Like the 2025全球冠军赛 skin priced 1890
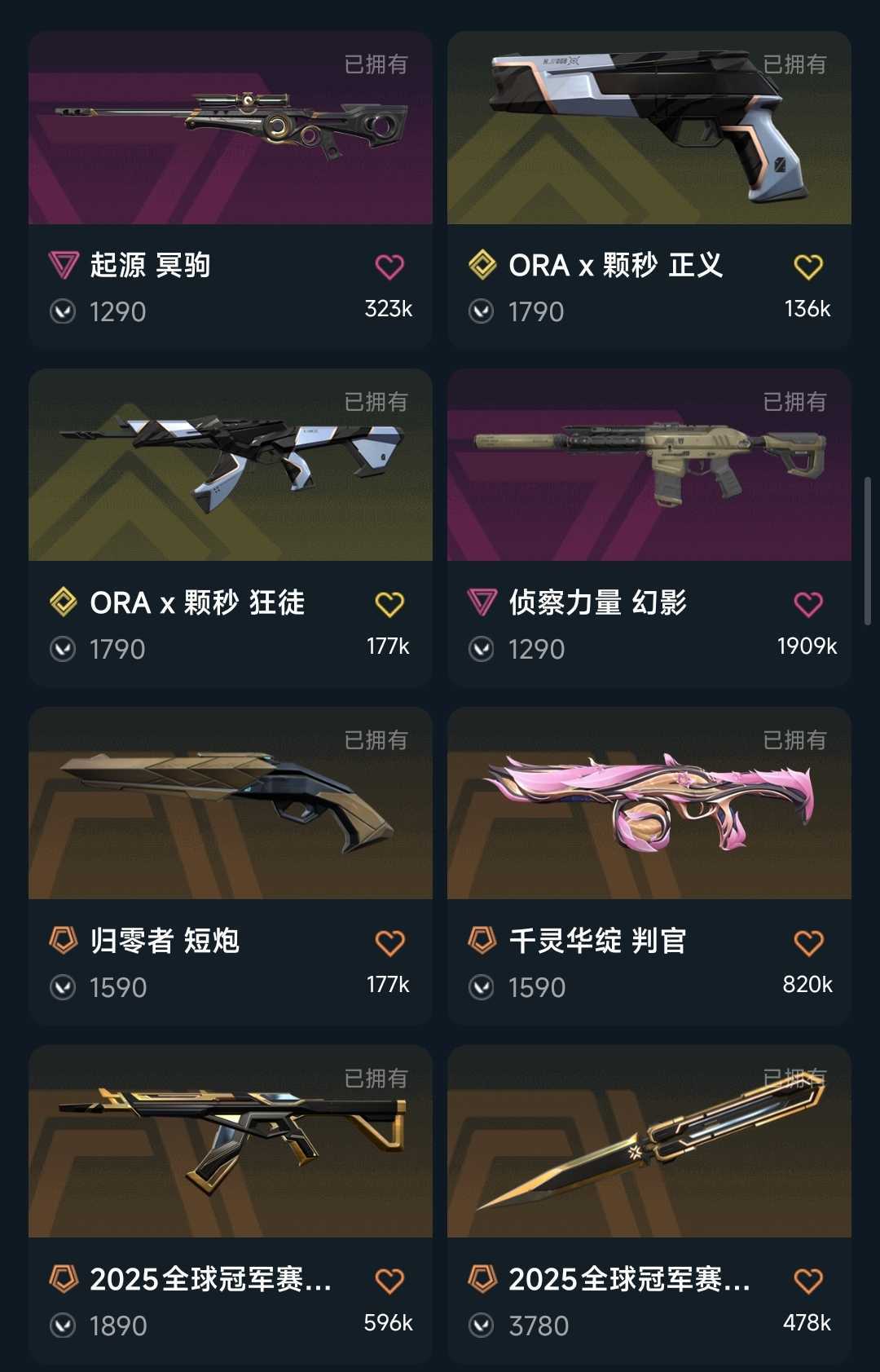880x1372 pixels. pyautogui.click(x=389, y=1281)
